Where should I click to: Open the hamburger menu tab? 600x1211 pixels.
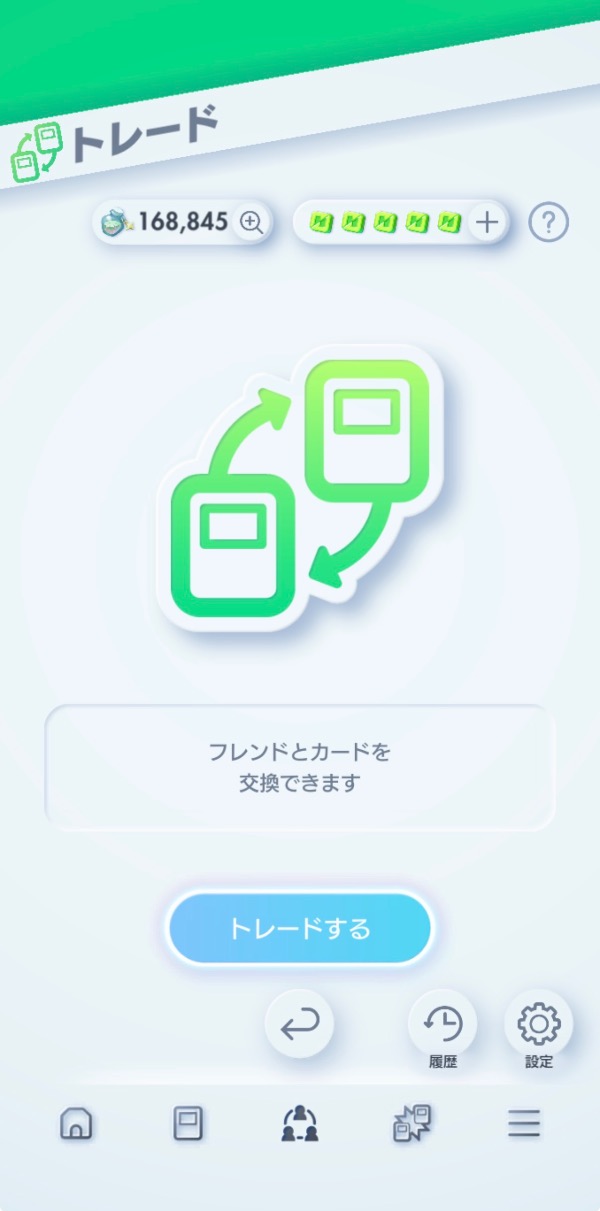523,1124
